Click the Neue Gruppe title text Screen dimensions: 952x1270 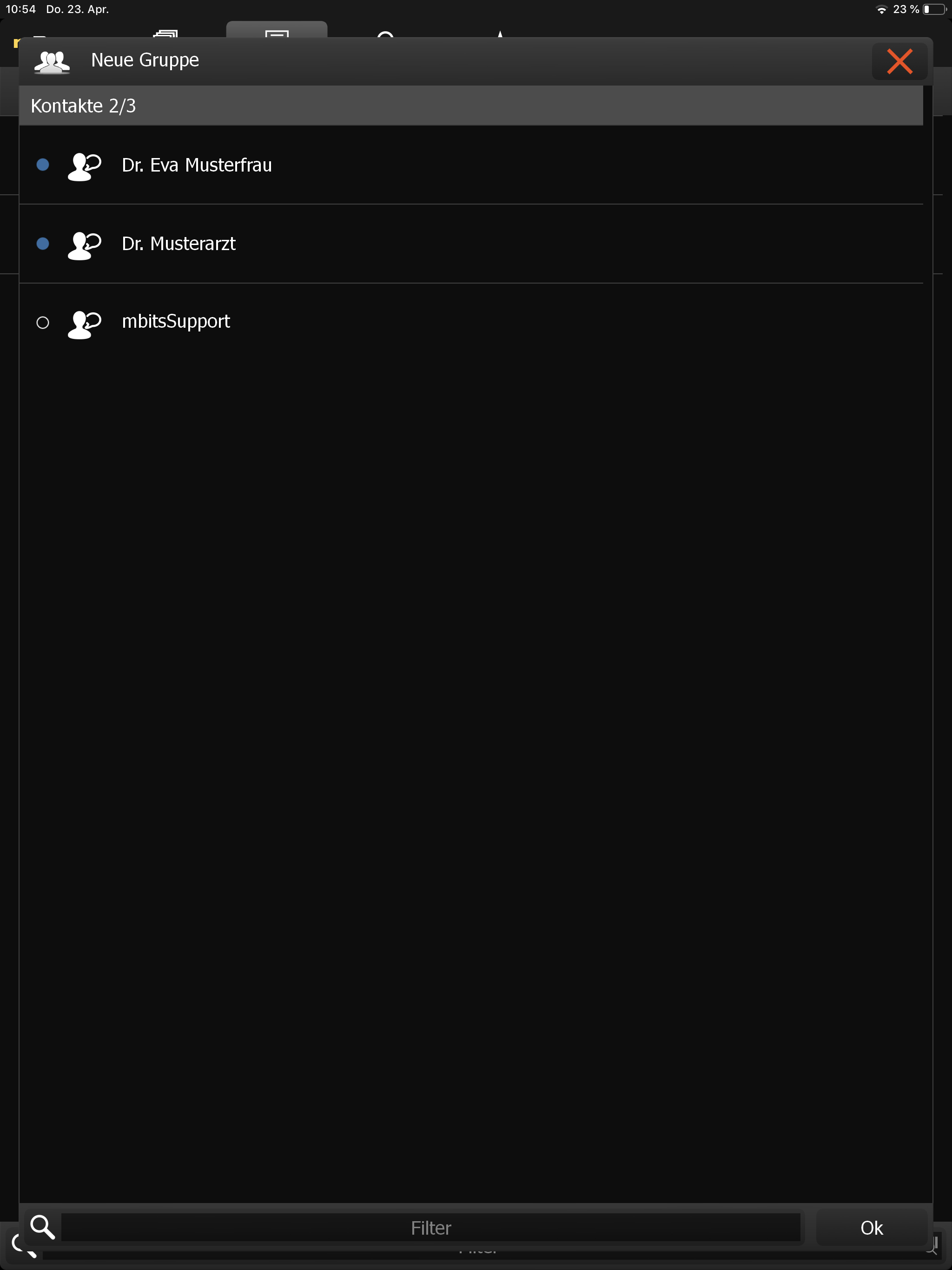[145, 59]
